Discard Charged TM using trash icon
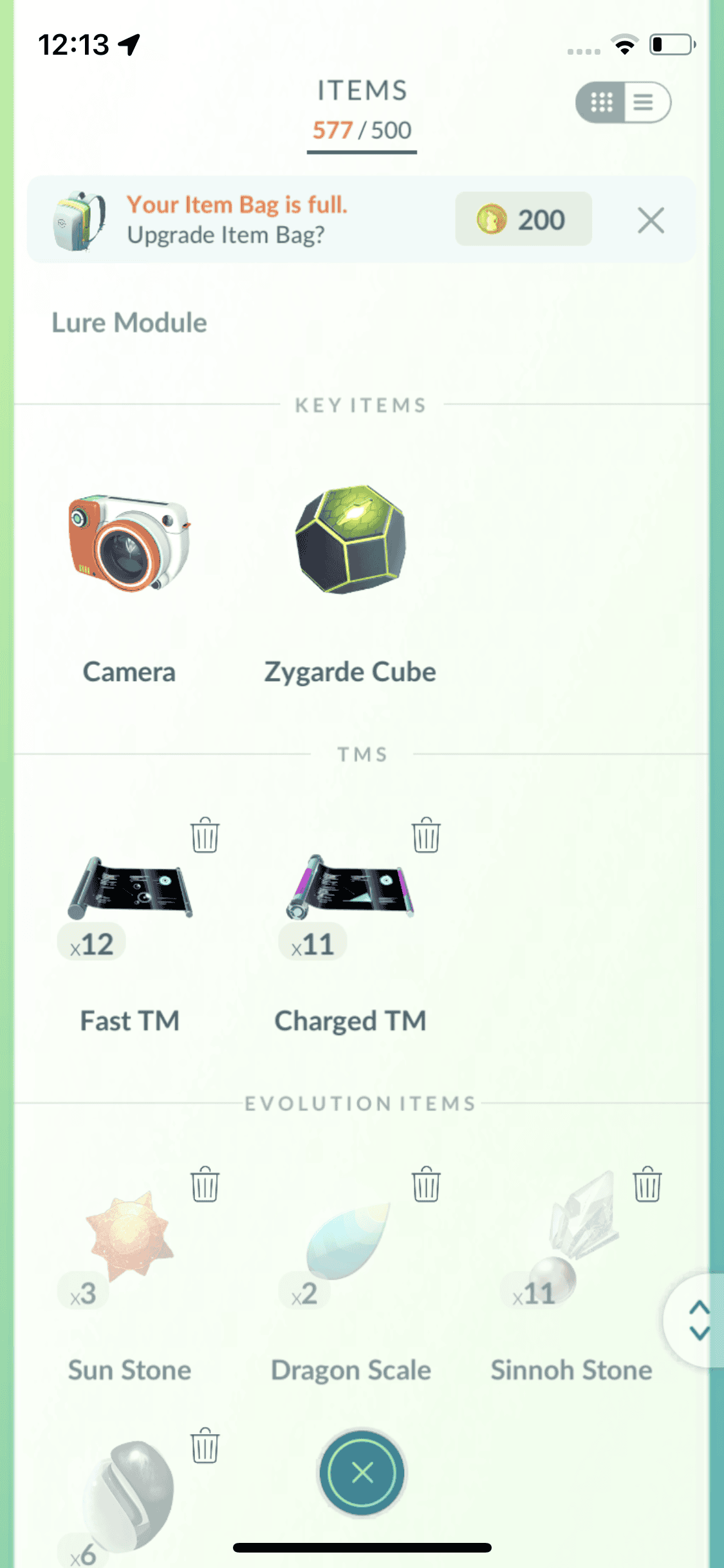Screen dimensions: 724x1568 pos(426,835)
